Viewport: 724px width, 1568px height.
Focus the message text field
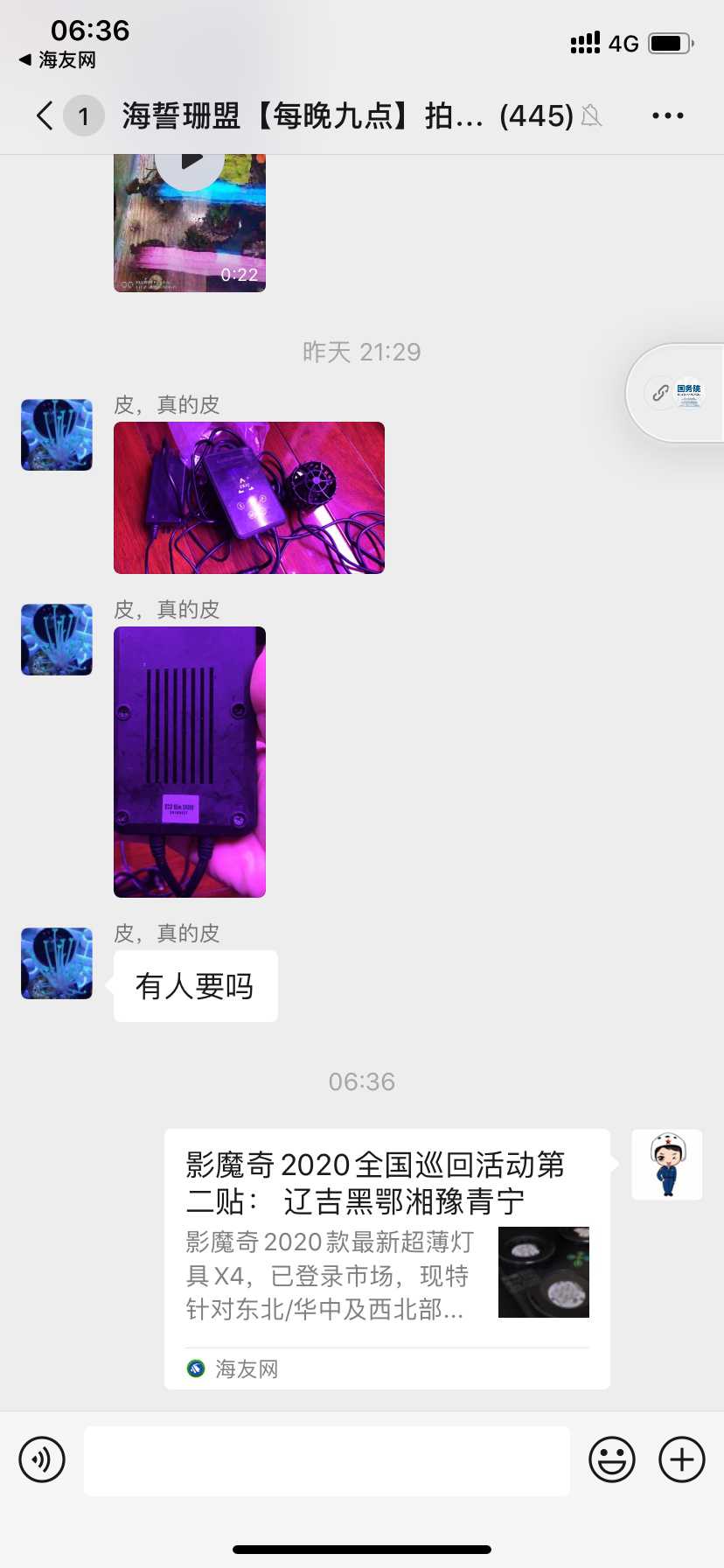(326, 1459)
